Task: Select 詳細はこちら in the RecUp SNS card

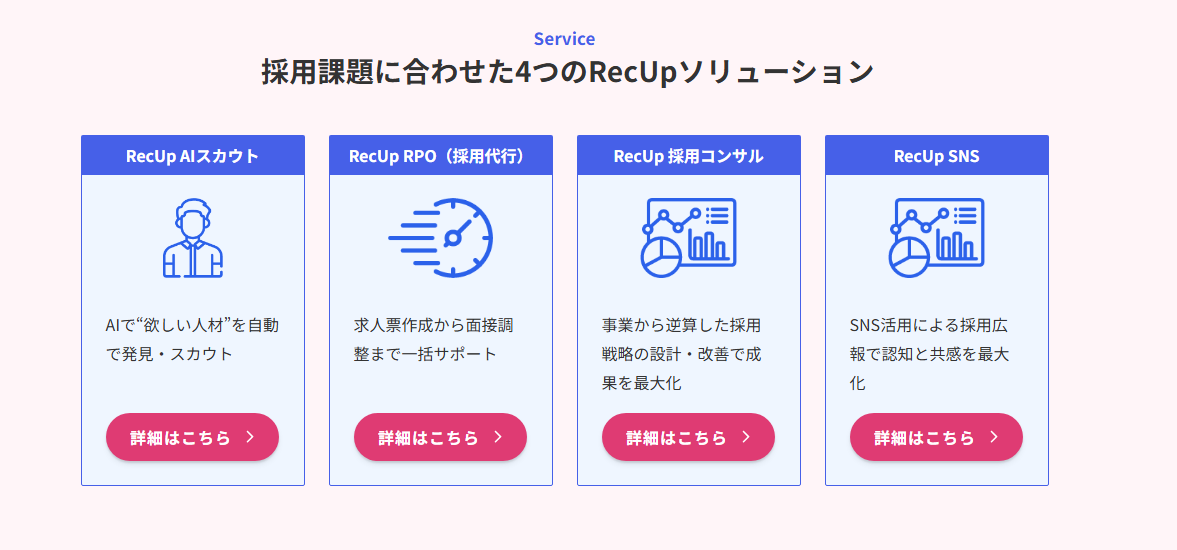Action: point(936,437)
